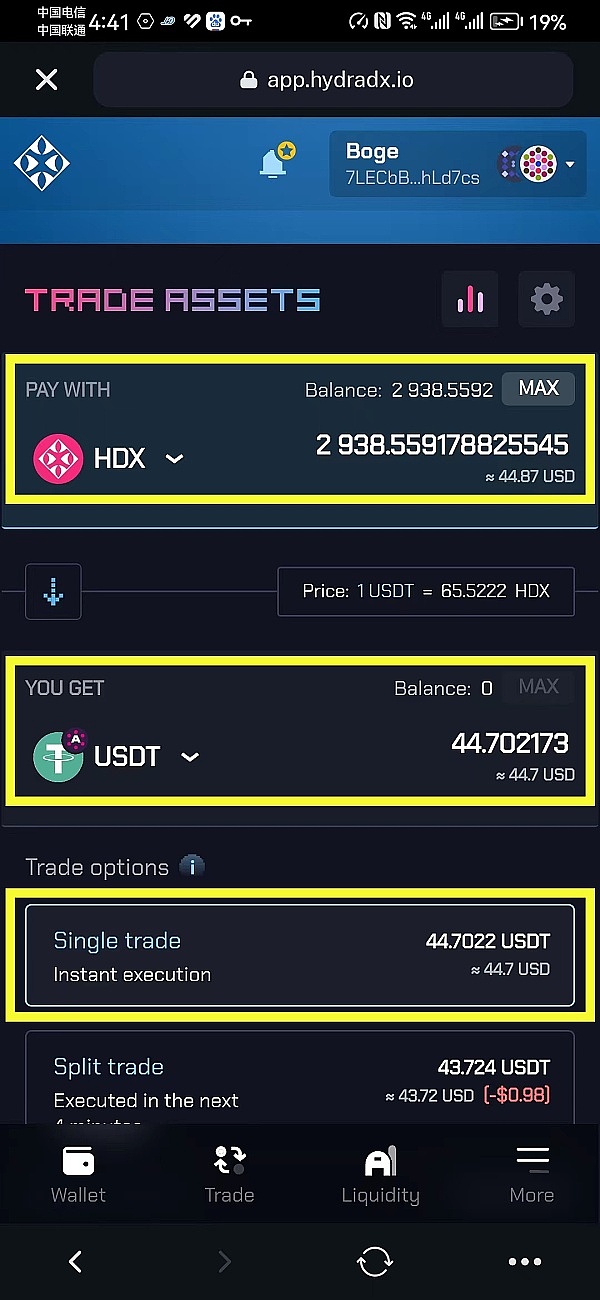Reload the page
The height and width of the screenshot is (1300, 600).
[375, 1262]
